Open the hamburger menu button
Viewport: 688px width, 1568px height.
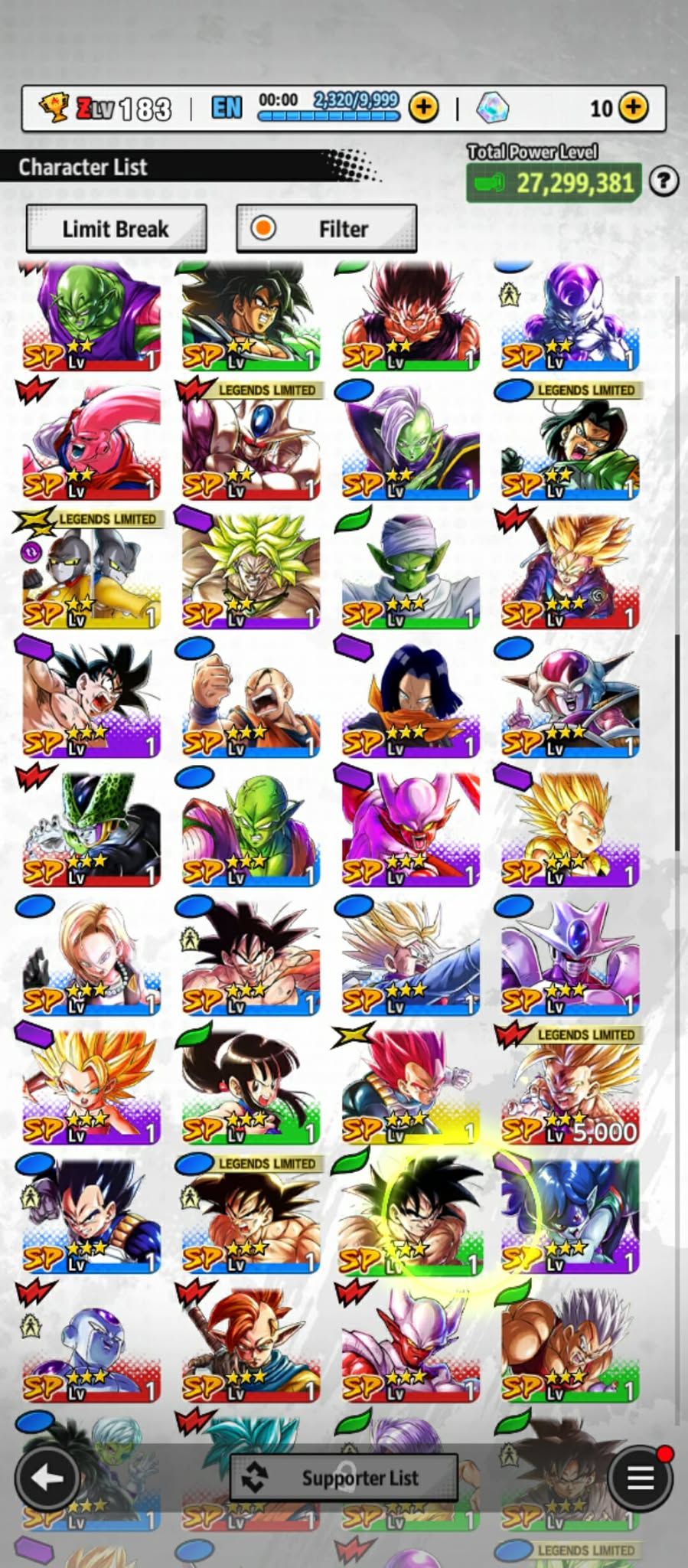(x=641, y=1478)
